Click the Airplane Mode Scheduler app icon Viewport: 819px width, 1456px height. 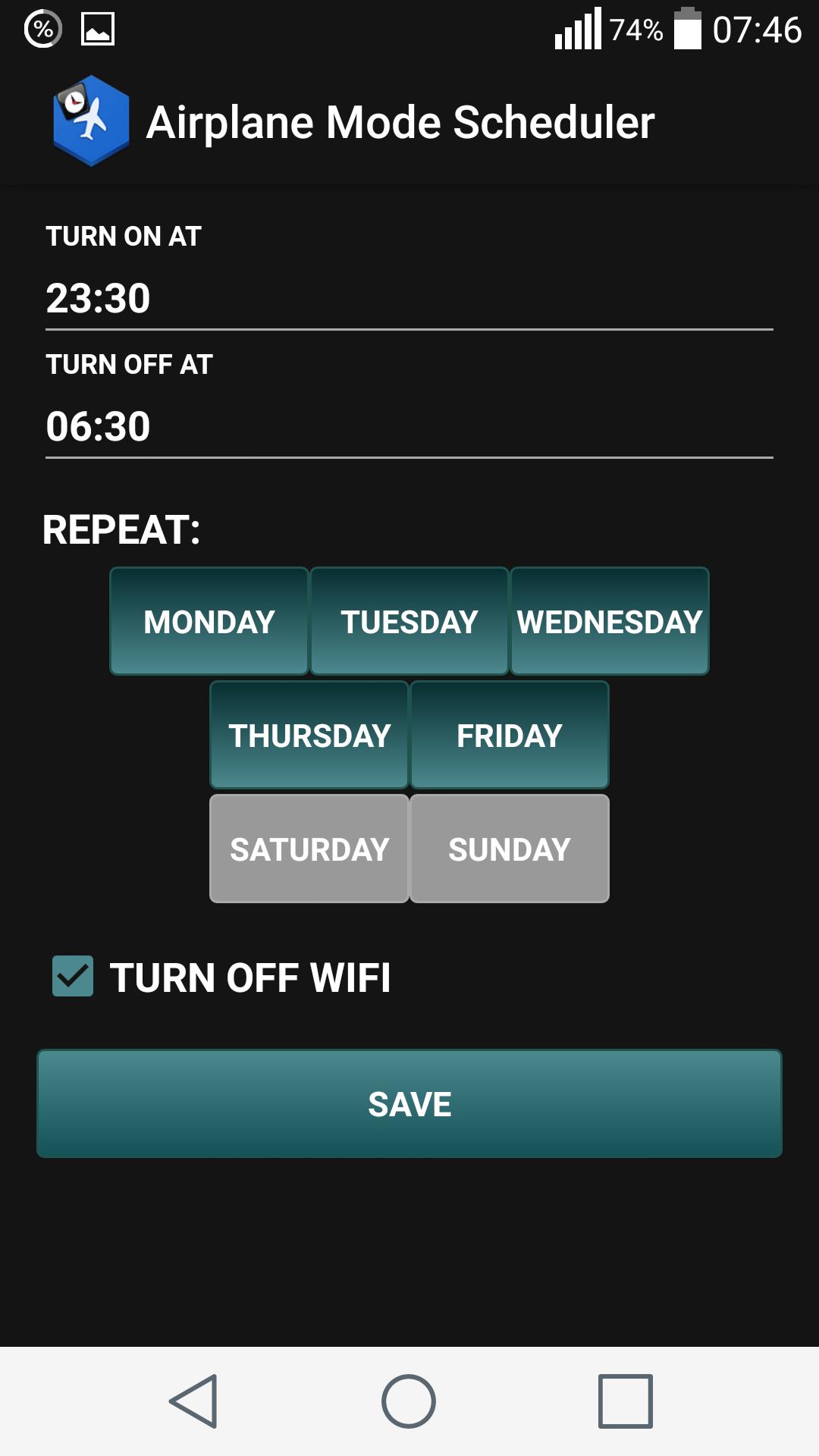[91, 121]
